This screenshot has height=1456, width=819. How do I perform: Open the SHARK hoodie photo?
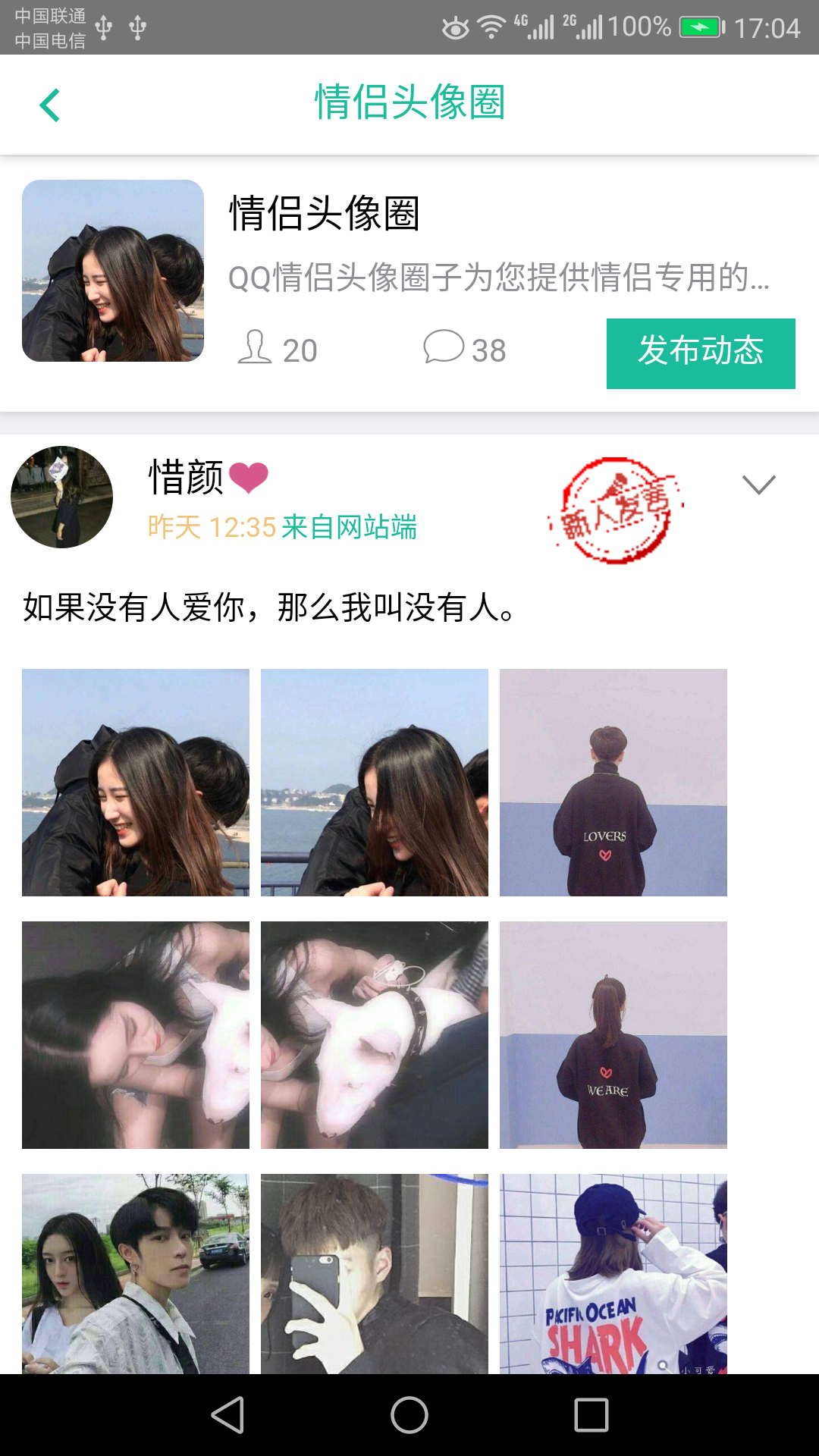[613, 1274]
